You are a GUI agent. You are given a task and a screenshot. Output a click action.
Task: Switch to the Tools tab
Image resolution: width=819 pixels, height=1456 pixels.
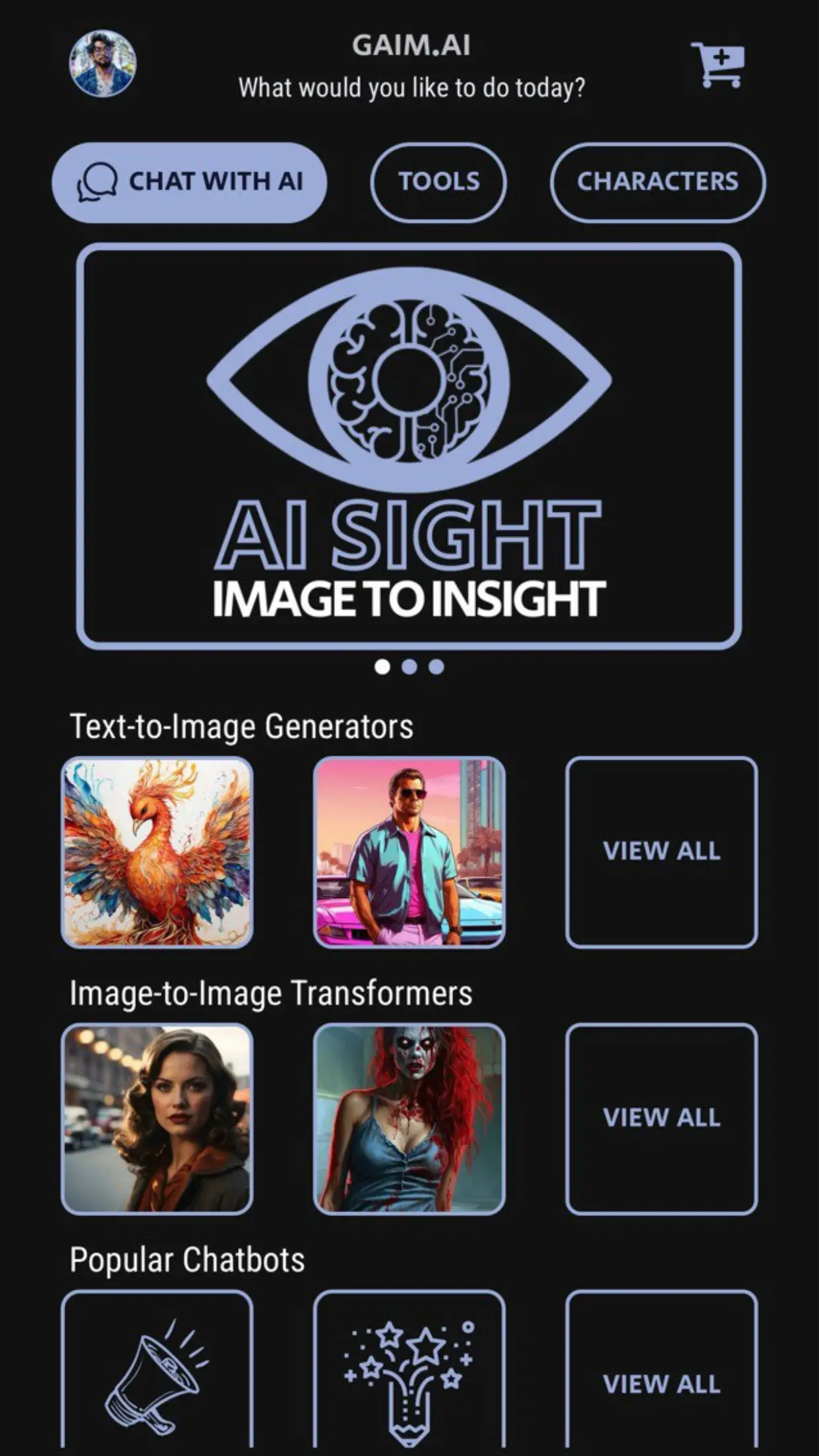tap(439, 182)
